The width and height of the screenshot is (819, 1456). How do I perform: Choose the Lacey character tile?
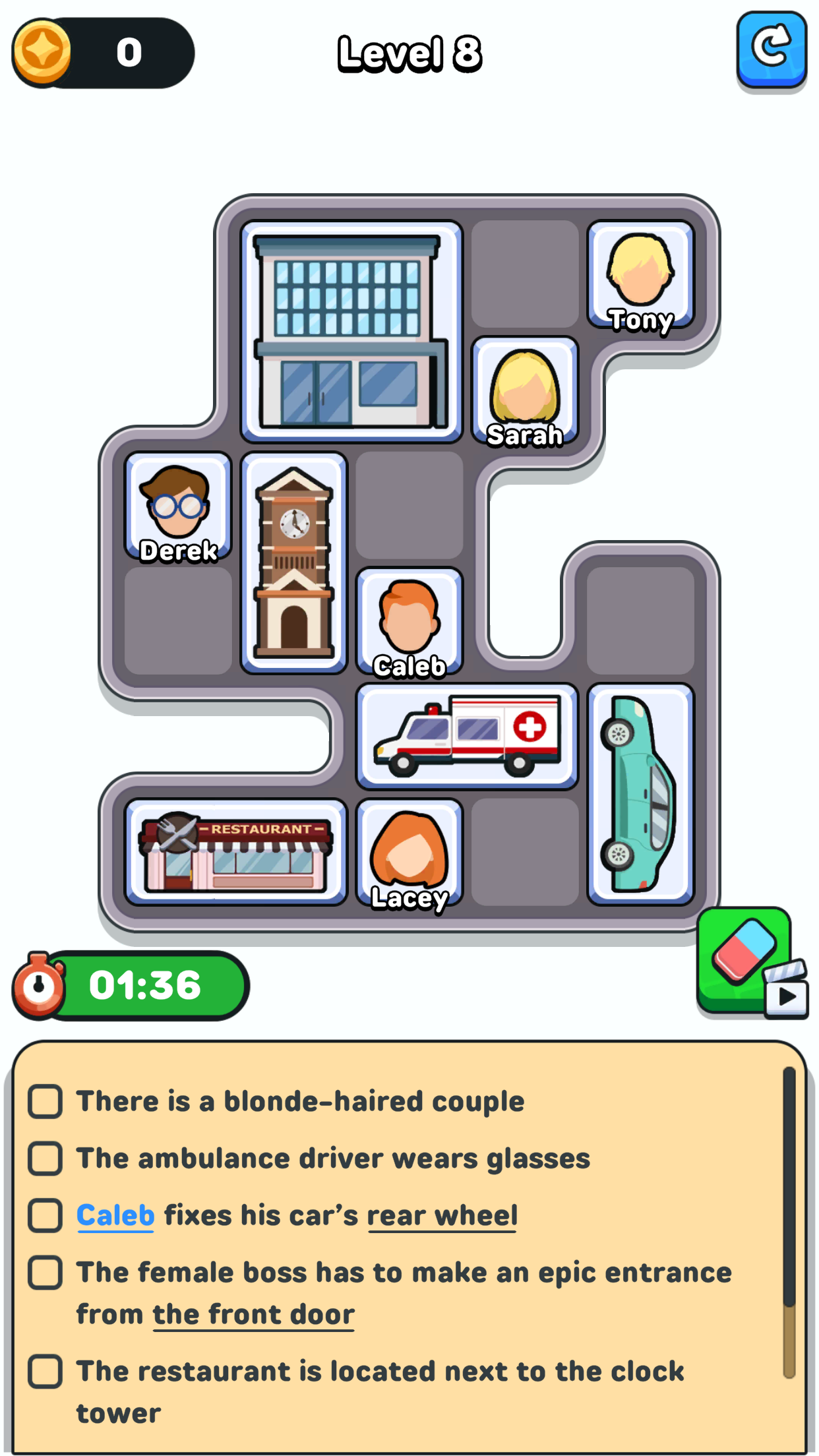pyautogui.click(x=409, y=853)
